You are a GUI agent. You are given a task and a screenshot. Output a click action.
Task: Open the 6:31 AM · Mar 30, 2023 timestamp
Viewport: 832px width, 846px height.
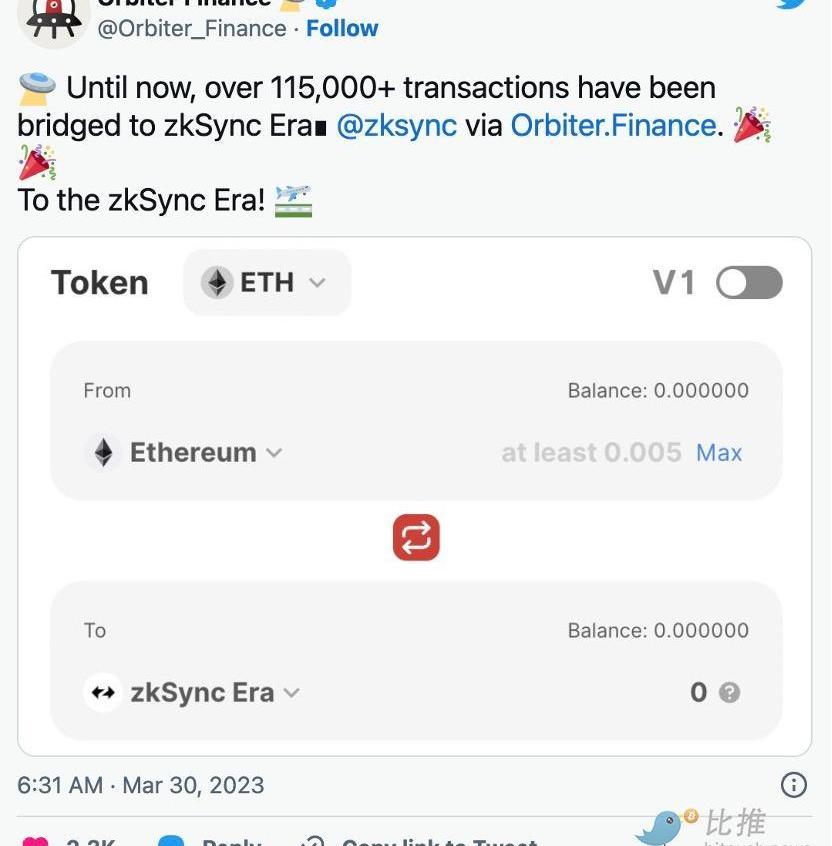click(141, 785)
